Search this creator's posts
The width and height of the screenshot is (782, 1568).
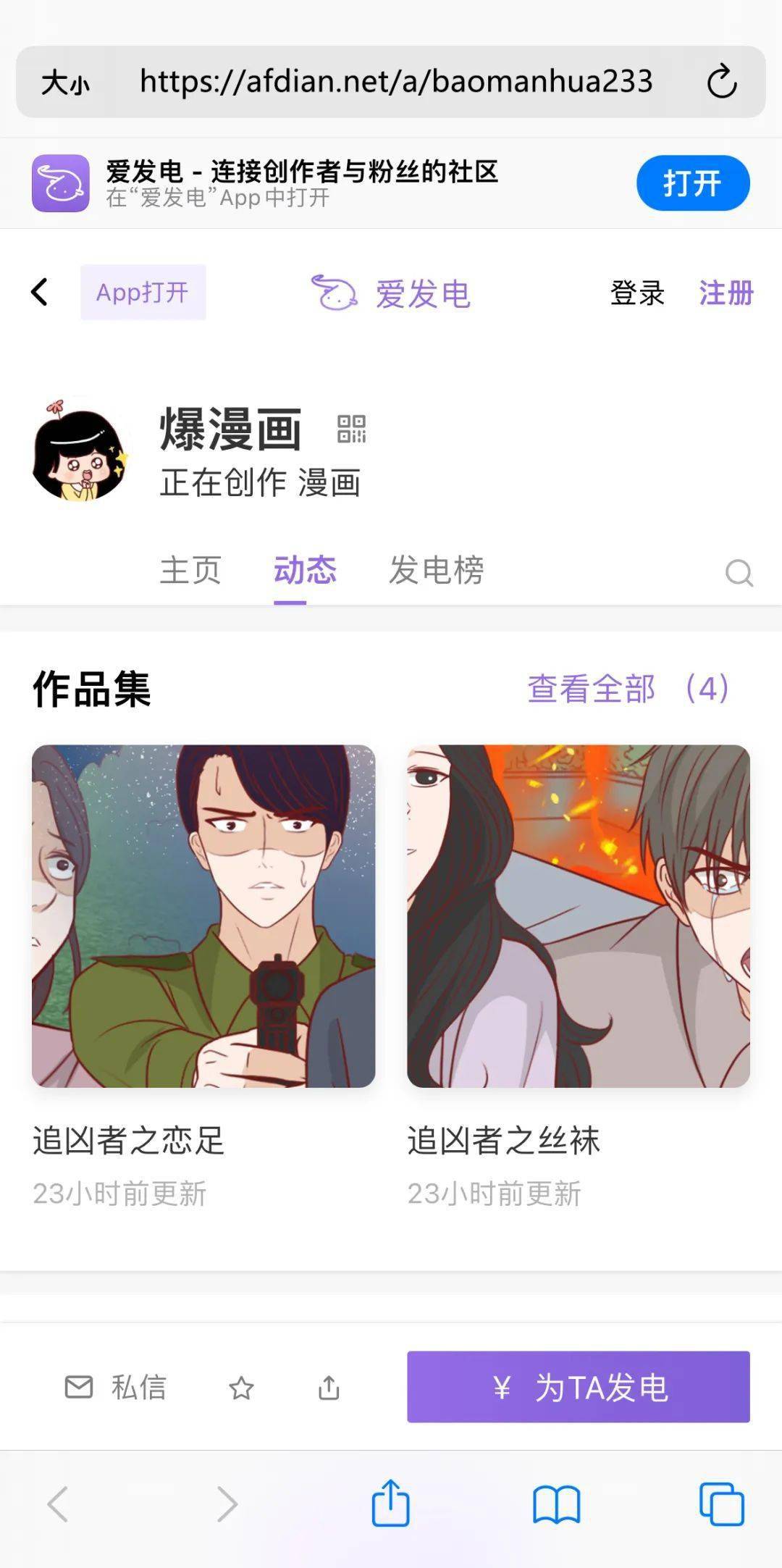[739, 573]
